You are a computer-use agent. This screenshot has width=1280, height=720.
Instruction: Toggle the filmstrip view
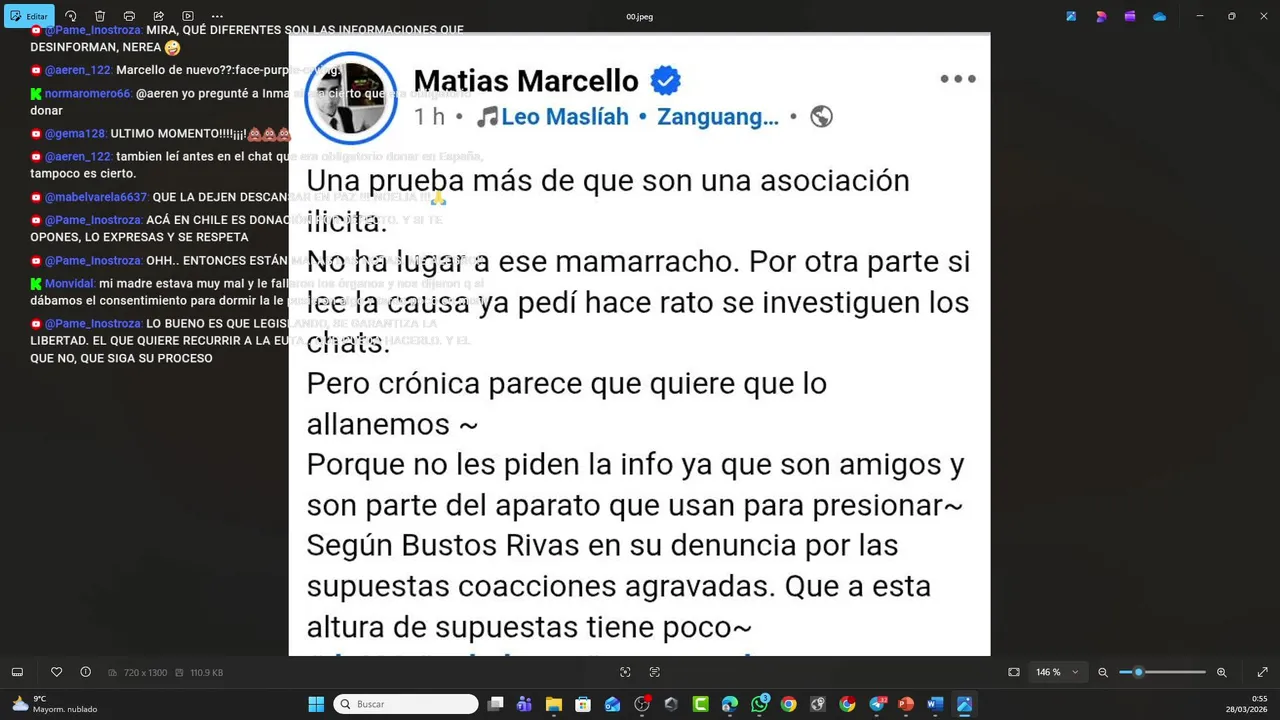(x=17, y=672)
